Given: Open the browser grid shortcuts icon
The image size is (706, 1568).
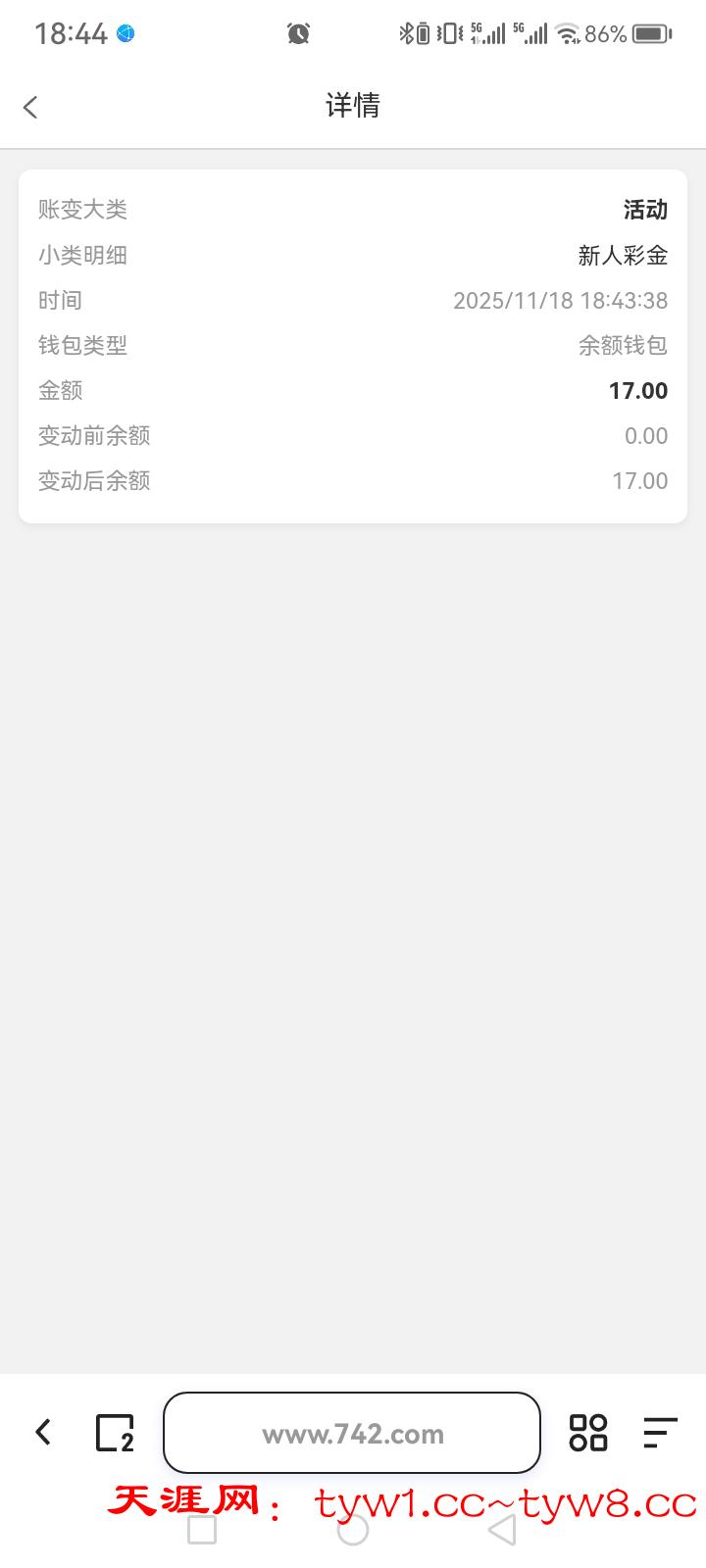Looking at the screenshot, I should pos(588,1433).
